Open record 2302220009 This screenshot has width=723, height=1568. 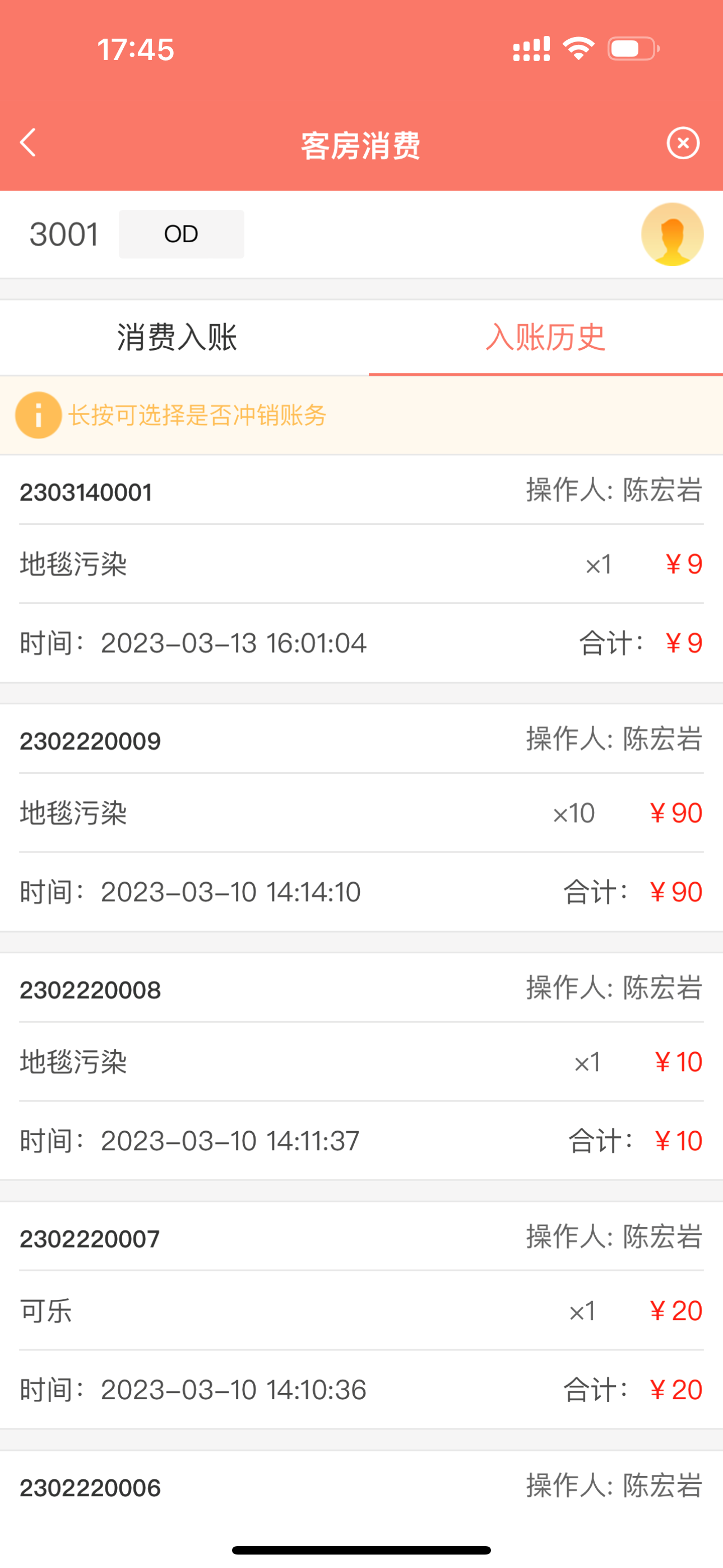click(x=361, y=818)
